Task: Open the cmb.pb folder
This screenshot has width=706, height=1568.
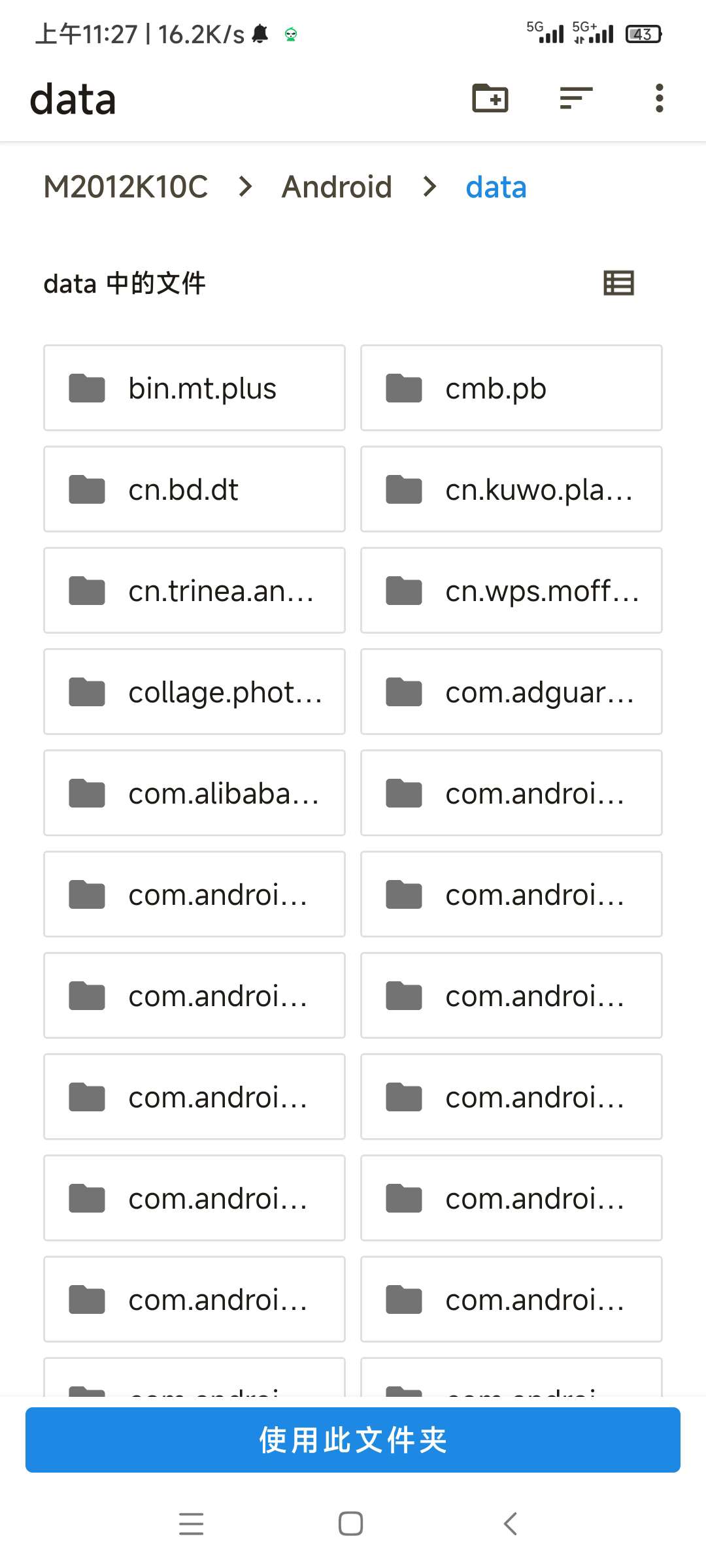Action: [511, 388]
